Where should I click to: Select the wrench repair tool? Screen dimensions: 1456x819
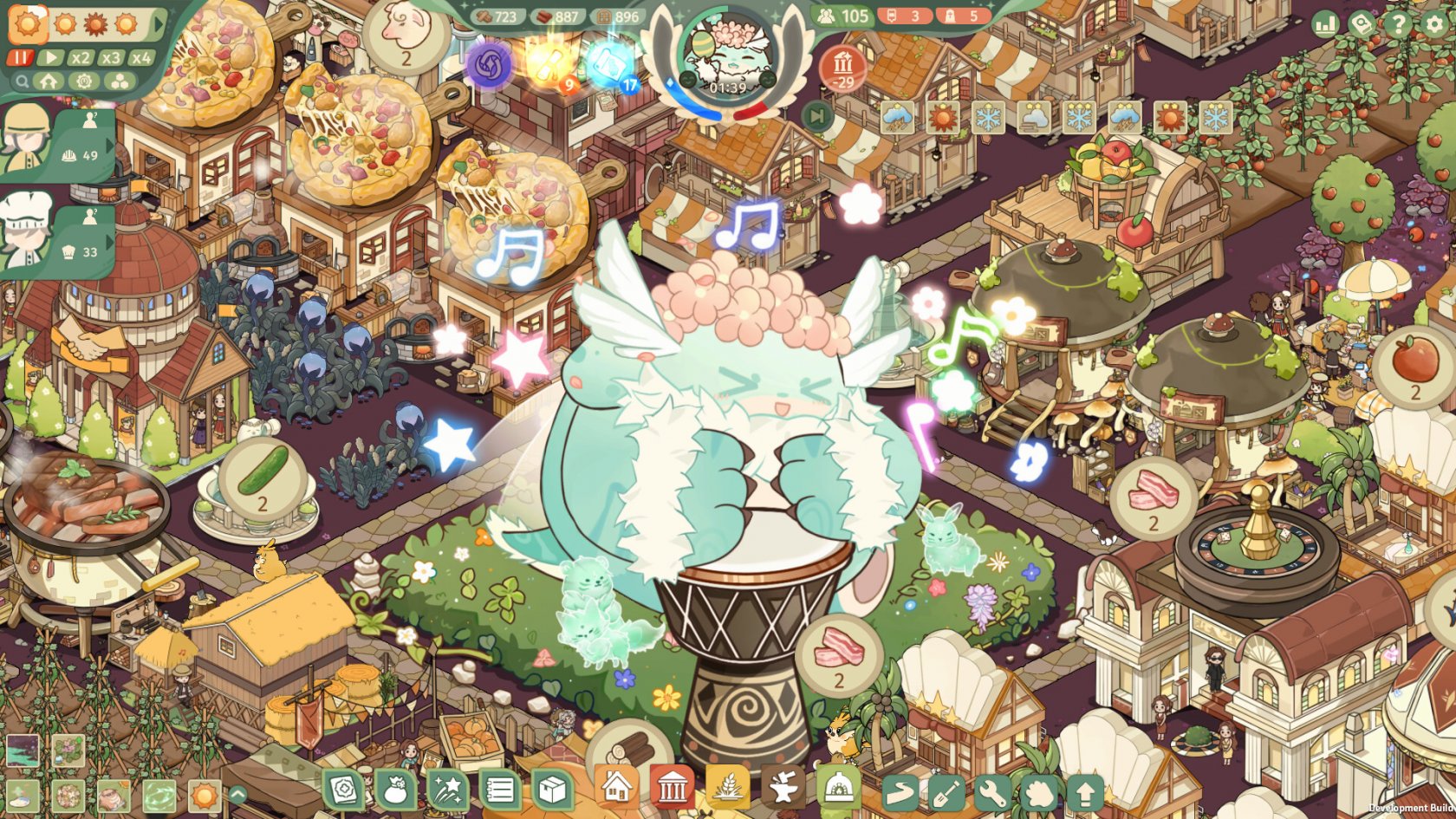click(x=992, y=791)
